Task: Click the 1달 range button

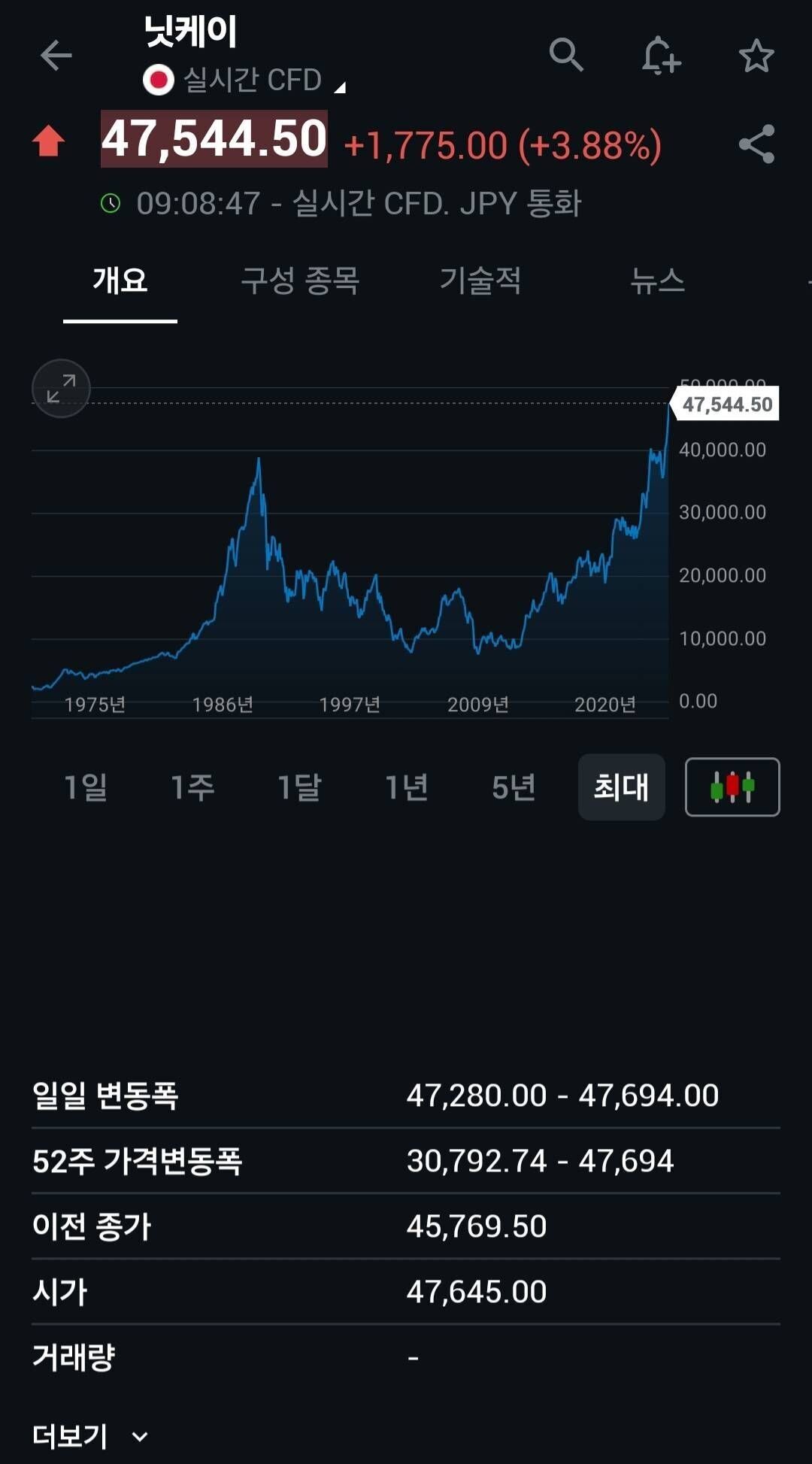Action: (x=300, y=787)
